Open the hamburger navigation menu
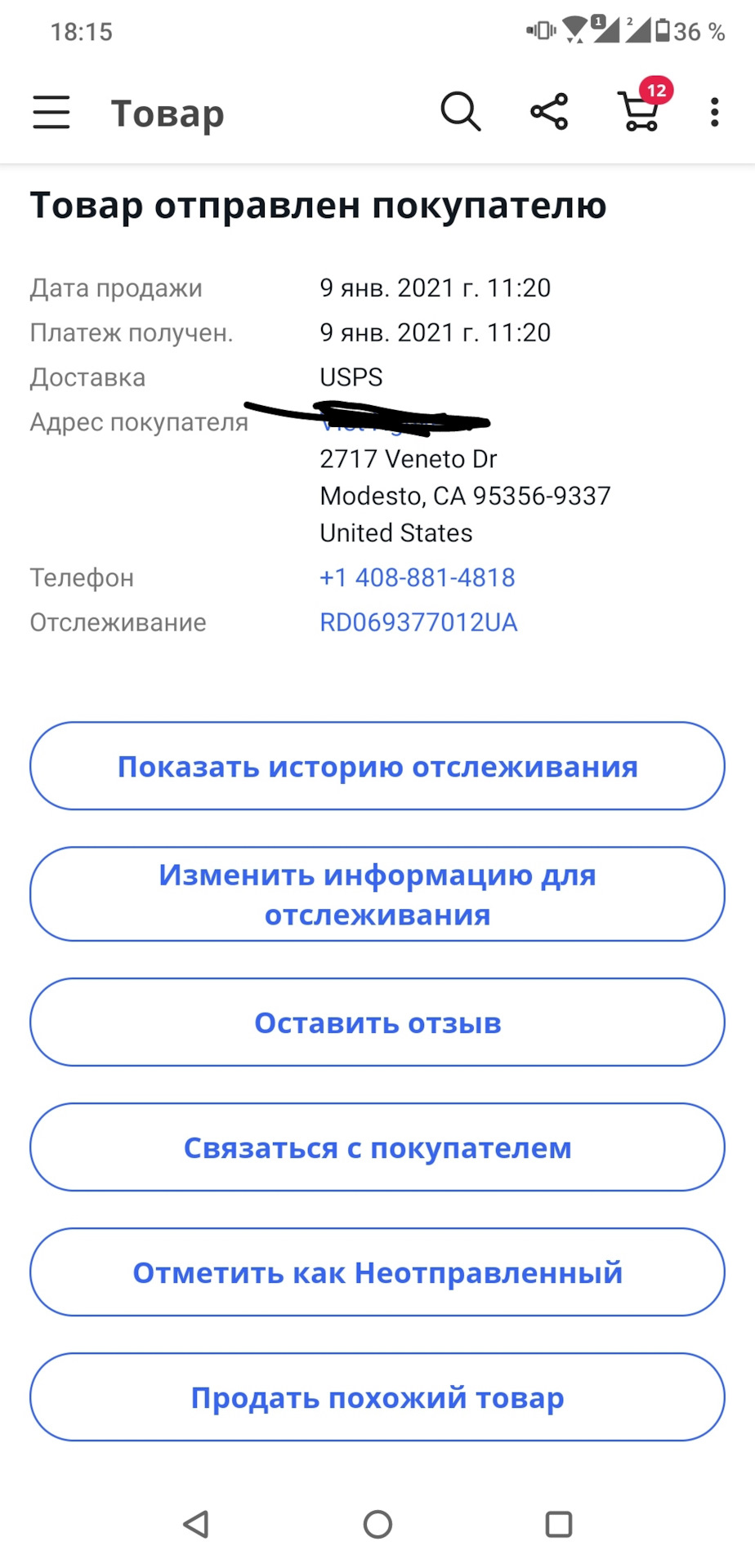The image size is (755, 1568). click(51, 112)
